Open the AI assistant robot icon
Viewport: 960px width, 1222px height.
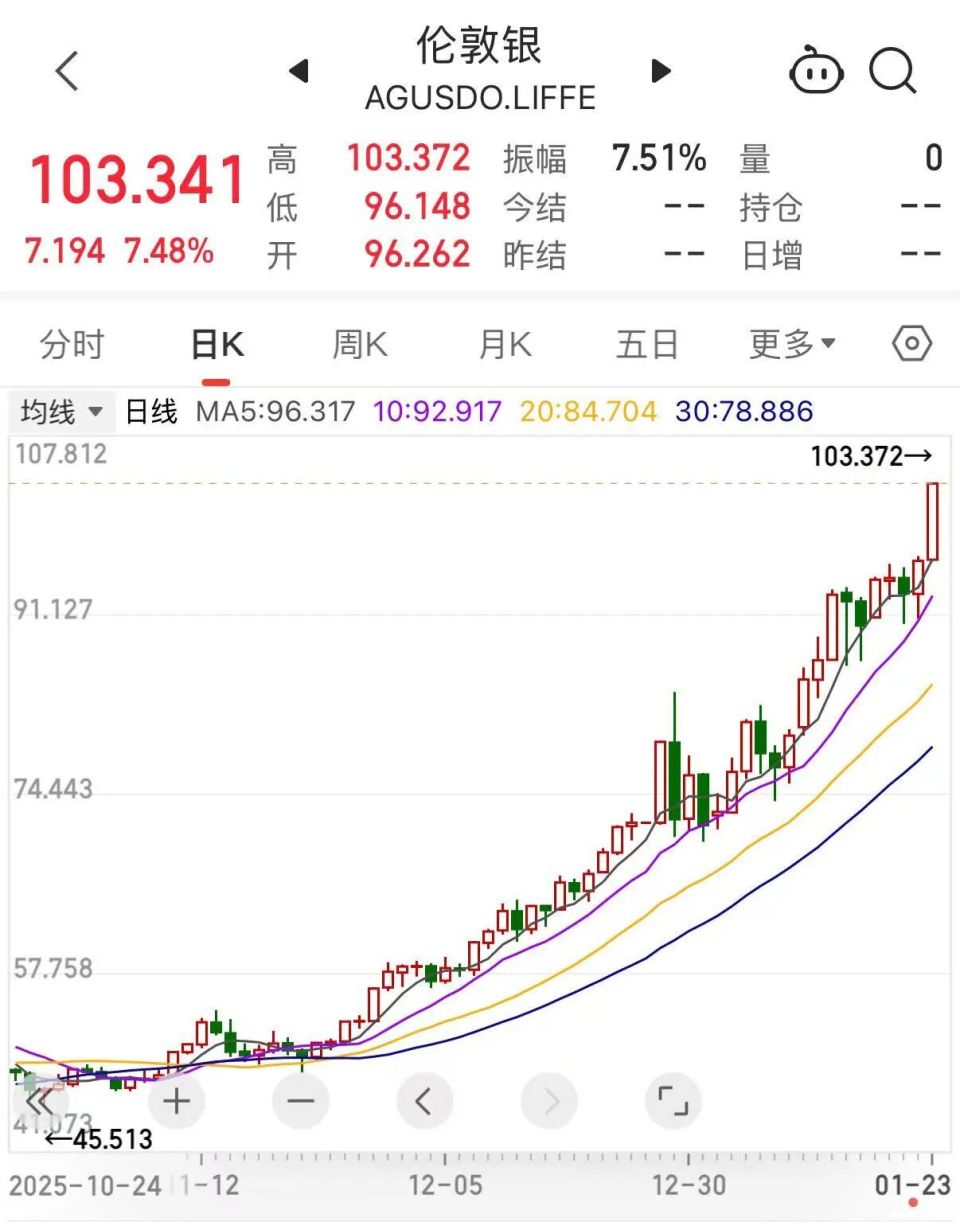[x=818, y=71]
